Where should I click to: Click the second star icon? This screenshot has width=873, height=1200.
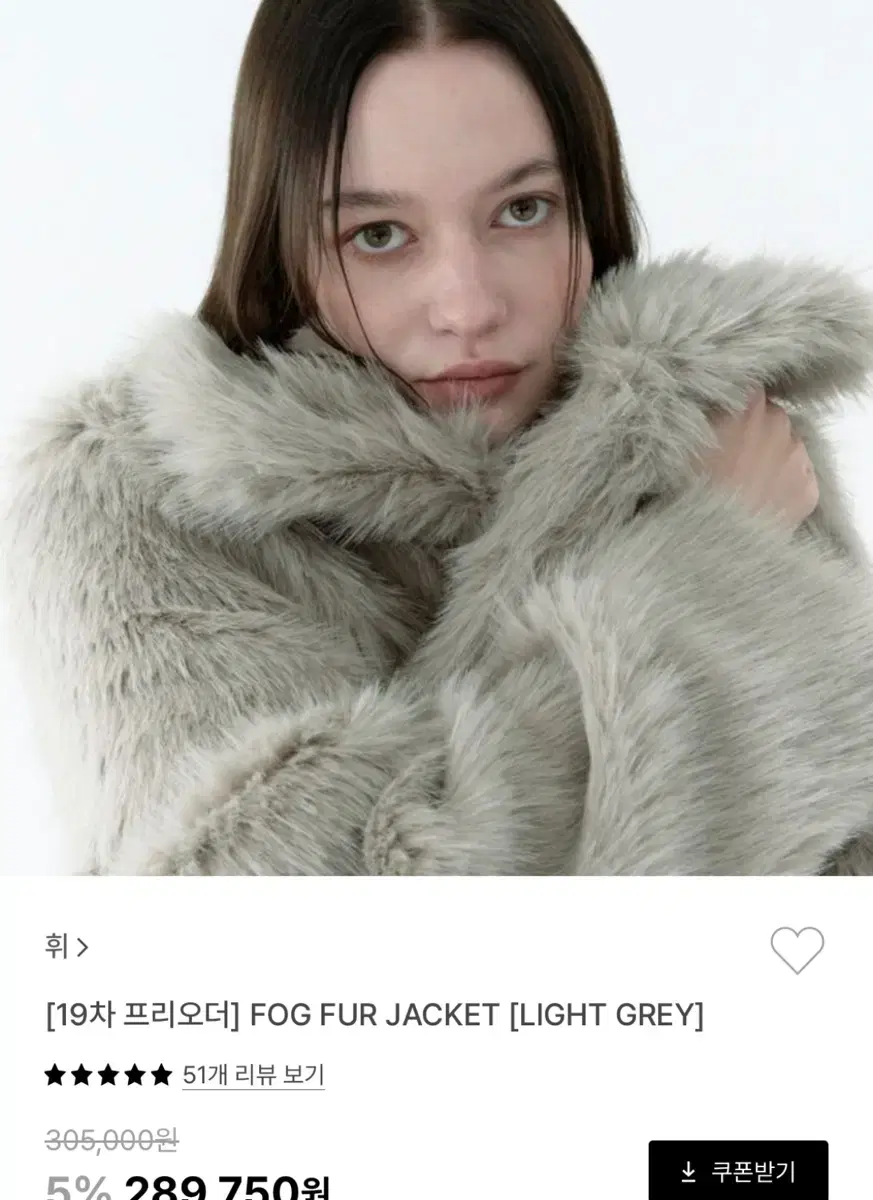click(x=80, y=1074)
